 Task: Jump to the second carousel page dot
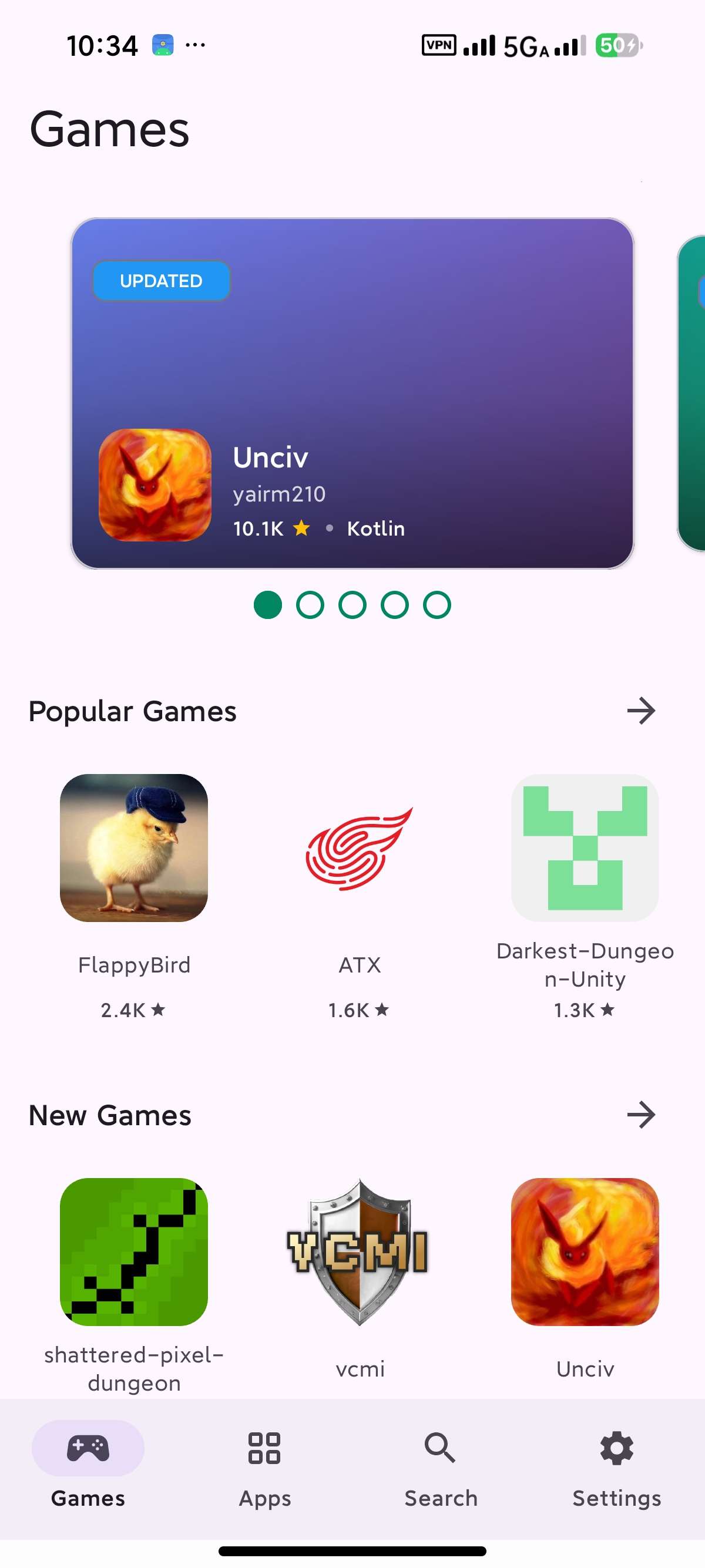[x=310, y=605]
